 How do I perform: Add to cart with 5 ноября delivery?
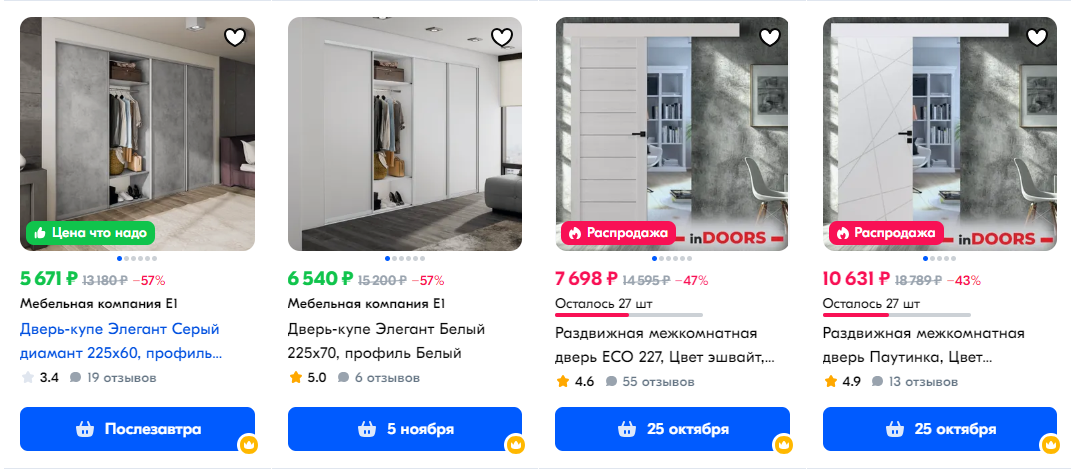pyautogui.click(x=404, y=429)
